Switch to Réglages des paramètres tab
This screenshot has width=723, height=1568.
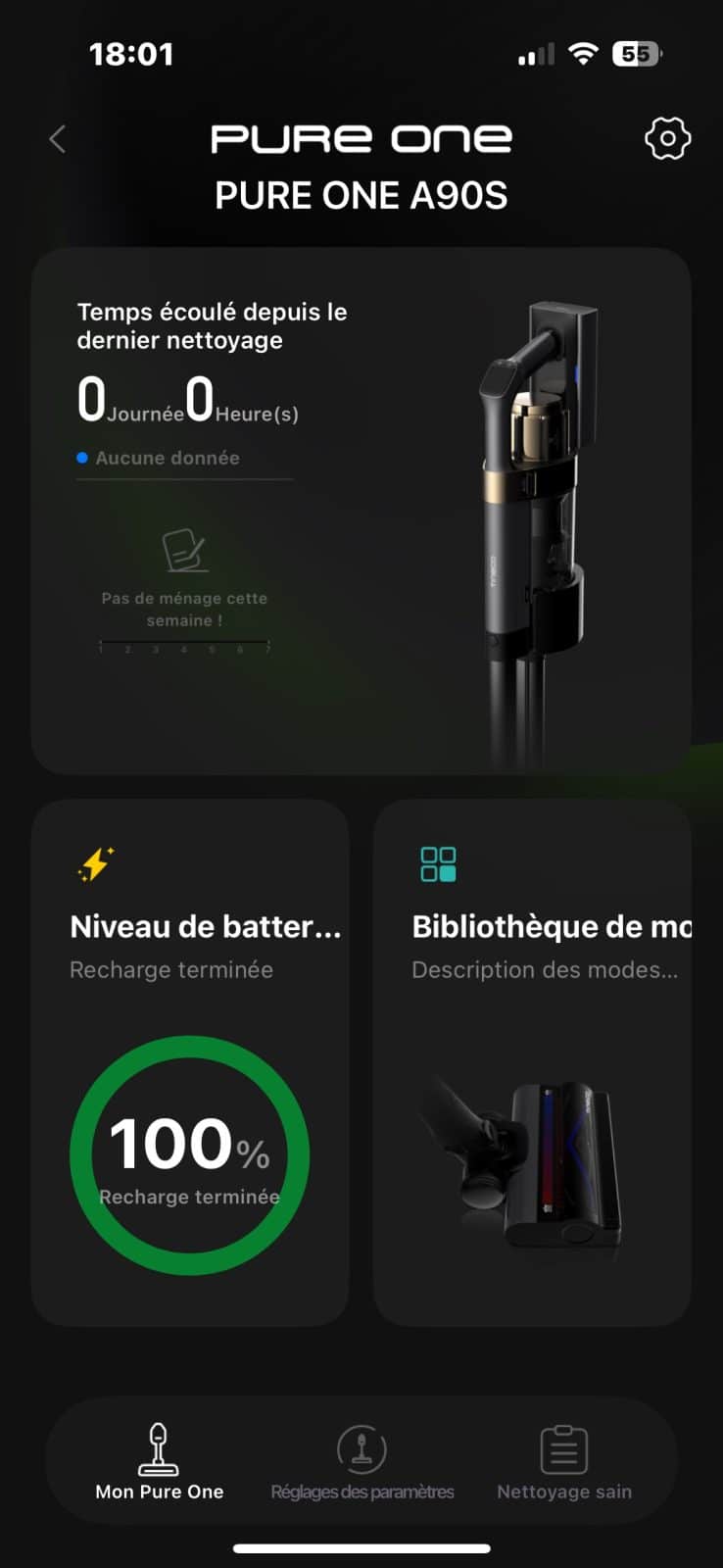pos(361,1462)
